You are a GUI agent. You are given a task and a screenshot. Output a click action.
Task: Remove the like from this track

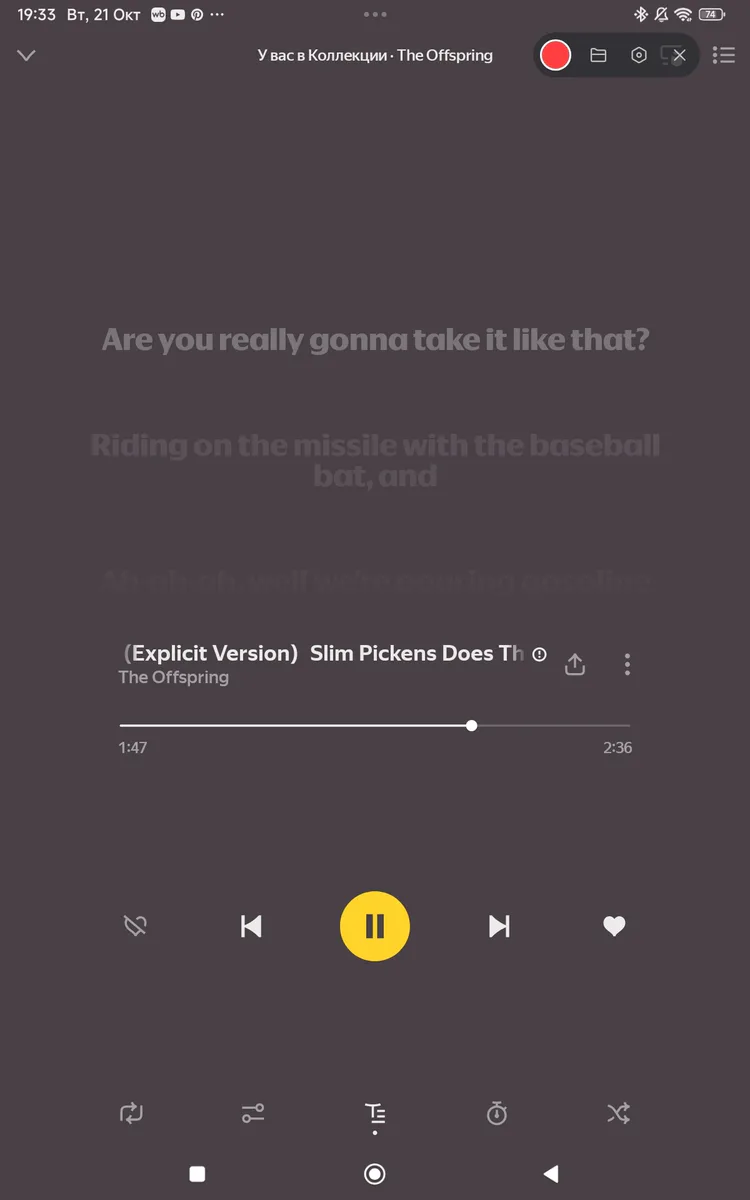pos(614,927)
